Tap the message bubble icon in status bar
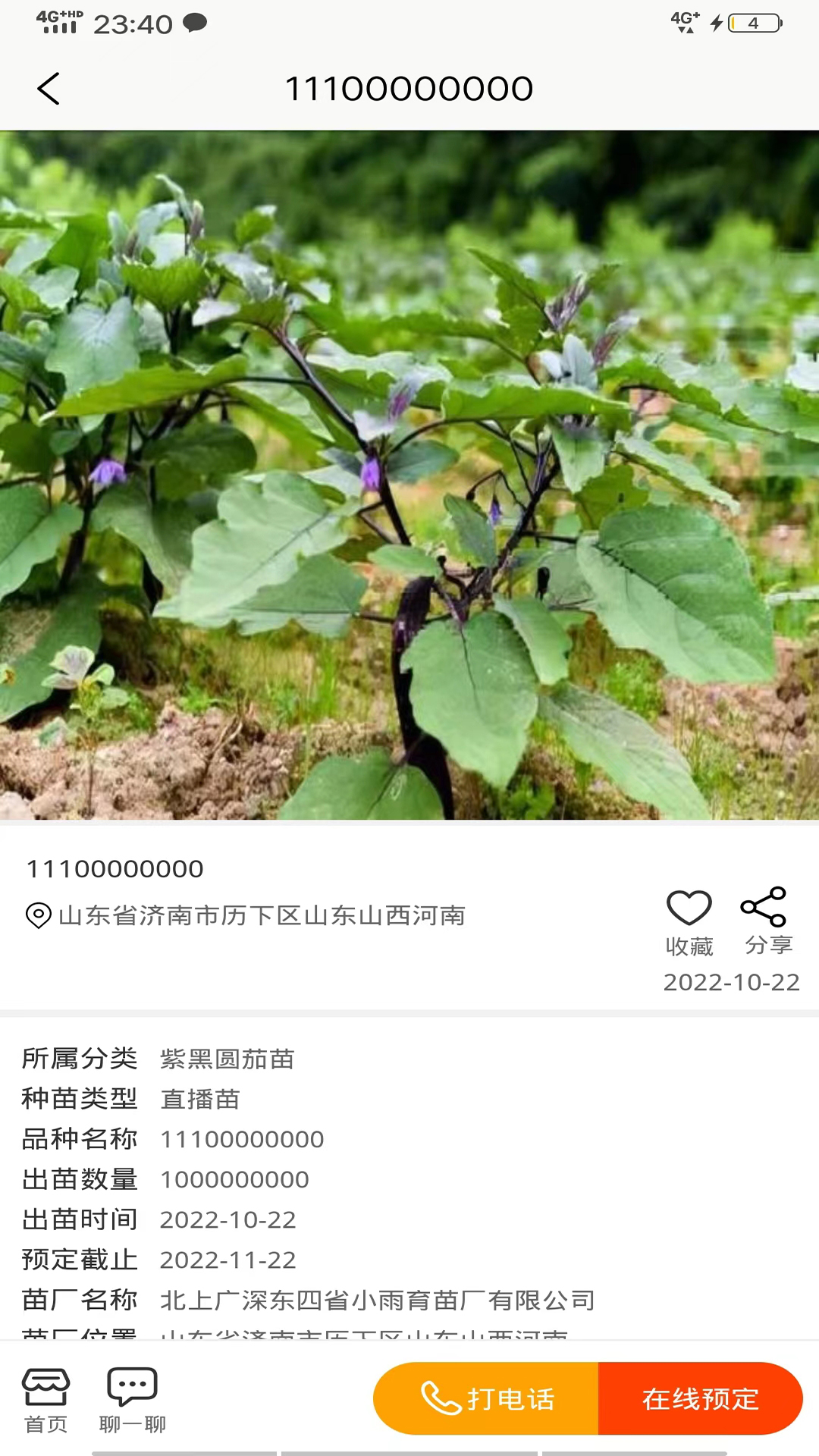This screenshot has width=819, height=1456. (193, 23)
